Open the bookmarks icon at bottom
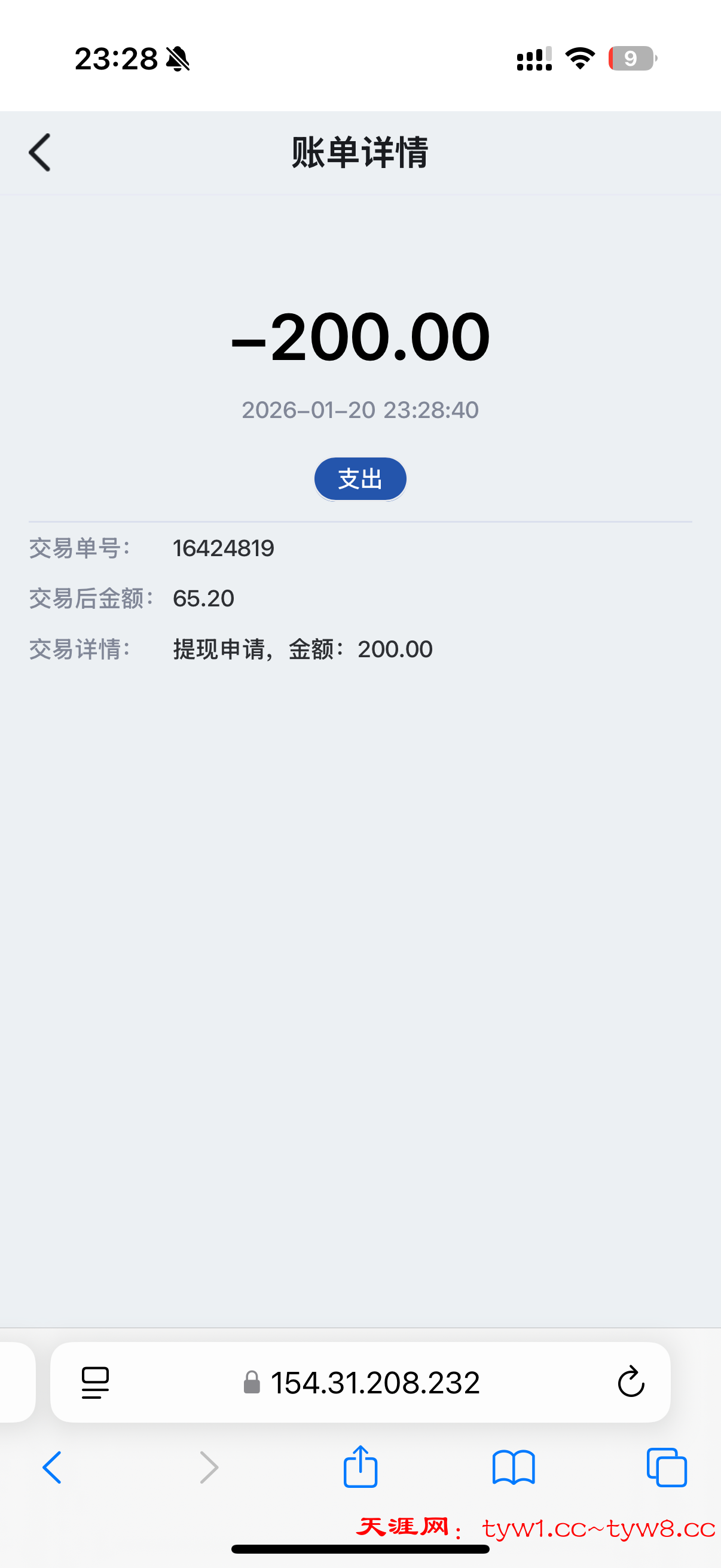This screenshot has width=721, height=1568. 514,1467
